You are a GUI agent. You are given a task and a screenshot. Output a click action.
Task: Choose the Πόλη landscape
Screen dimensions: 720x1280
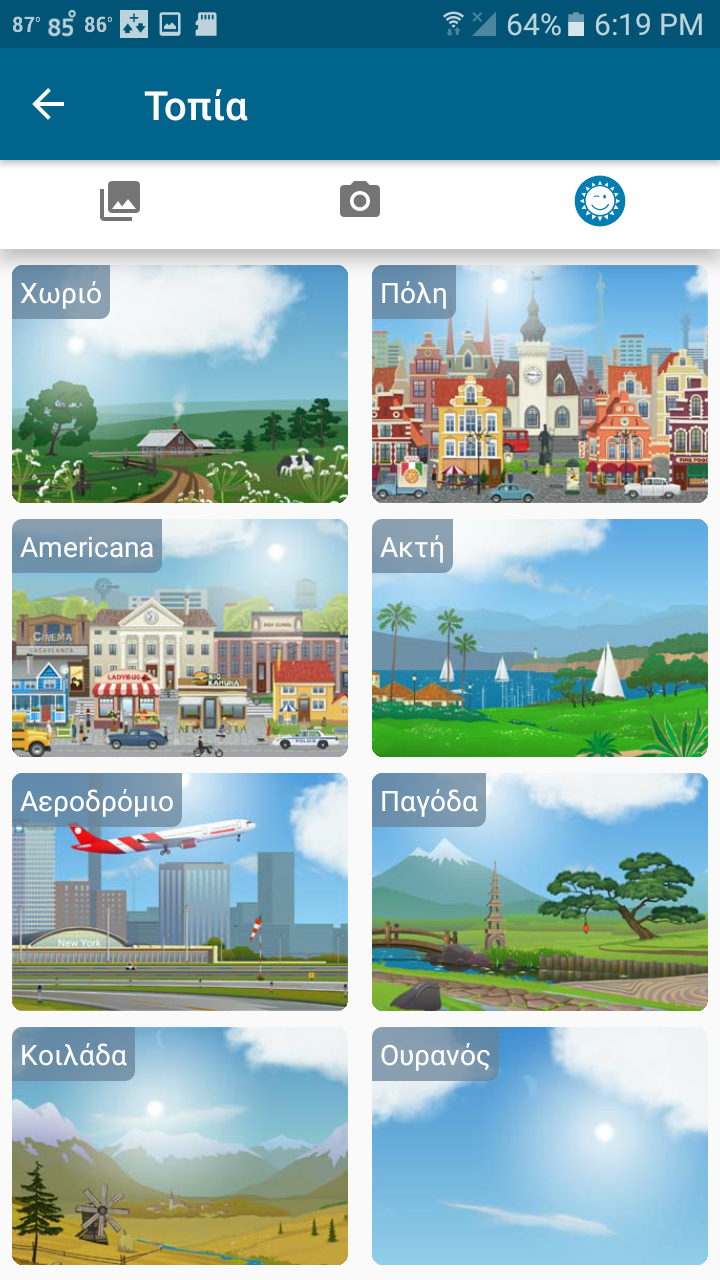(540, 384)
